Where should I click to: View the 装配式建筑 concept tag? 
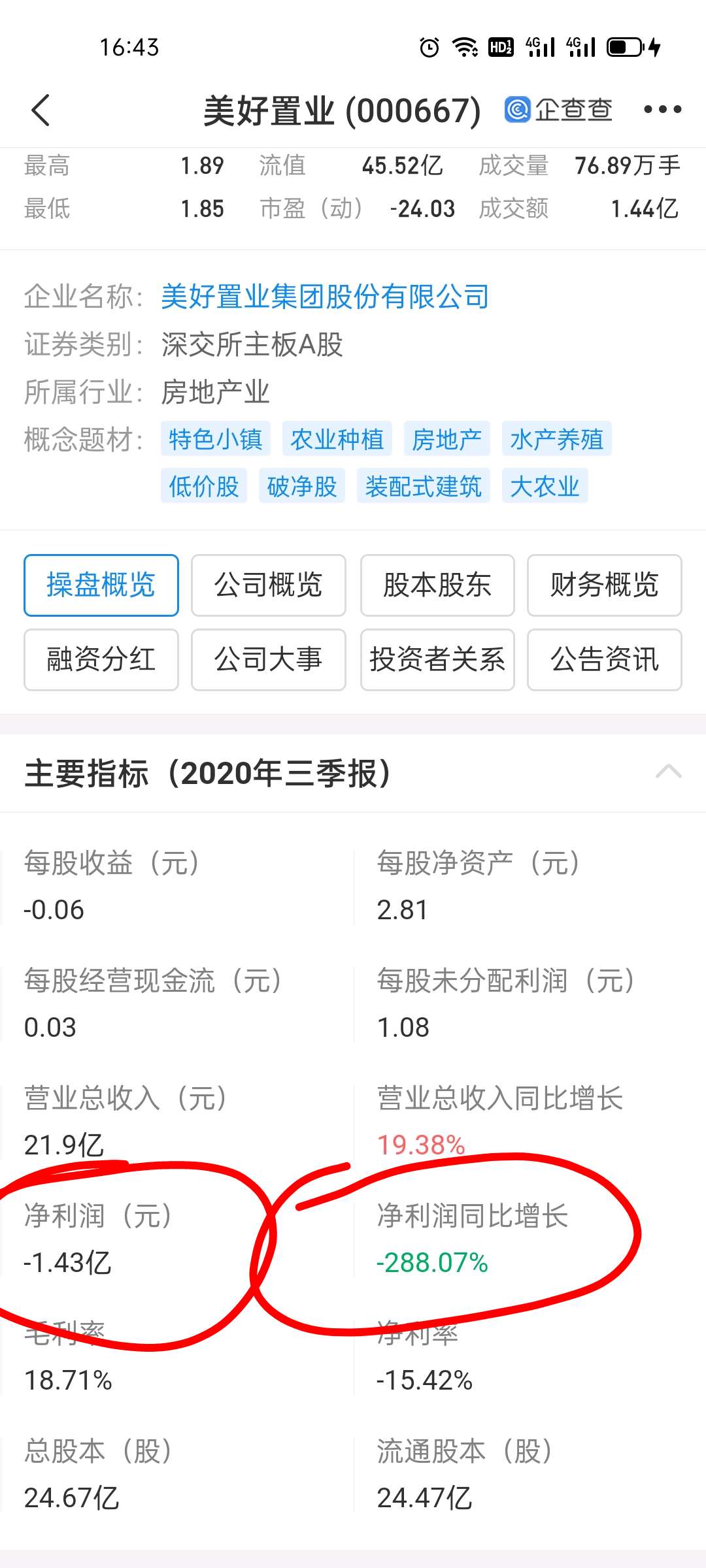click(x=424, y=485)
